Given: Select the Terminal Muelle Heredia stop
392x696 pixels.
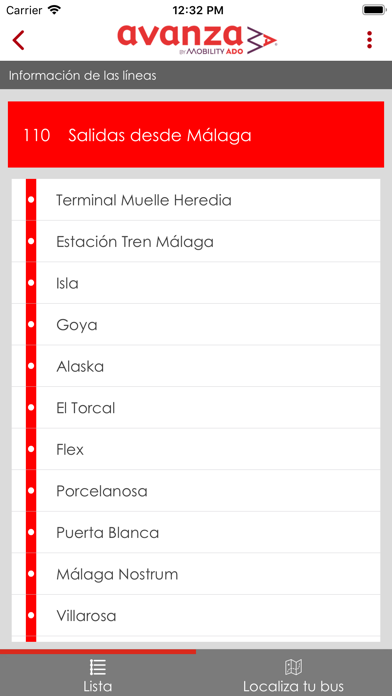Looking at the screenshot, I should [x=196, y=200].
